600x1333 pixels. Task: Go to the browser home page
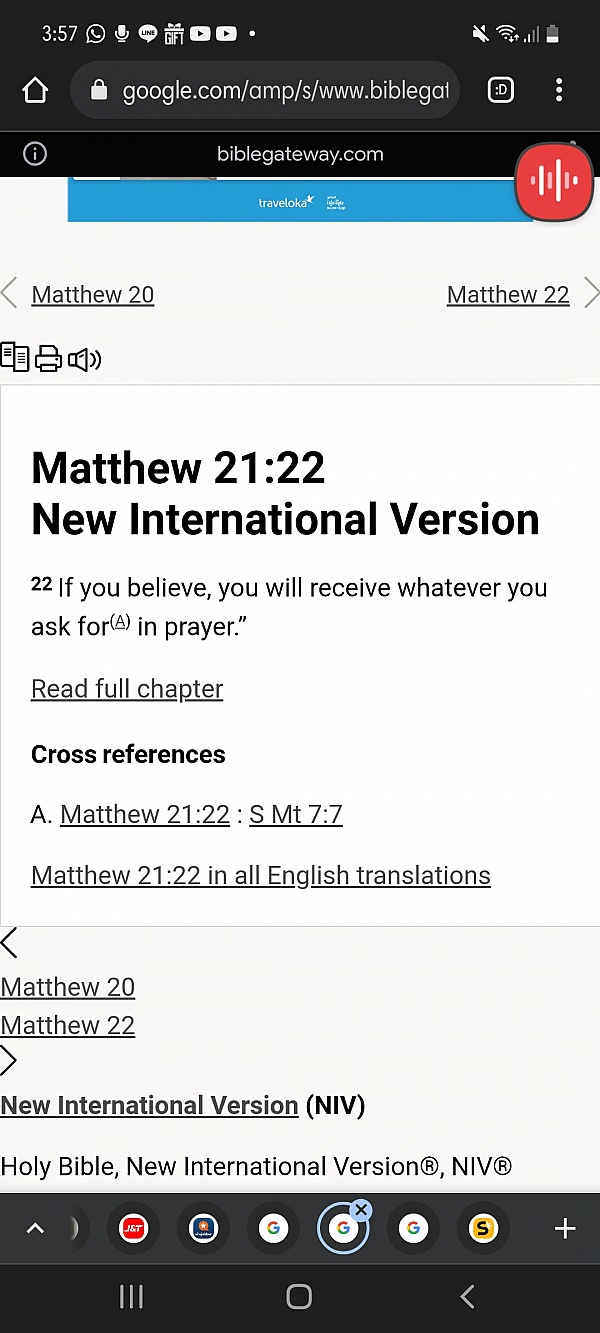[35, 91]
